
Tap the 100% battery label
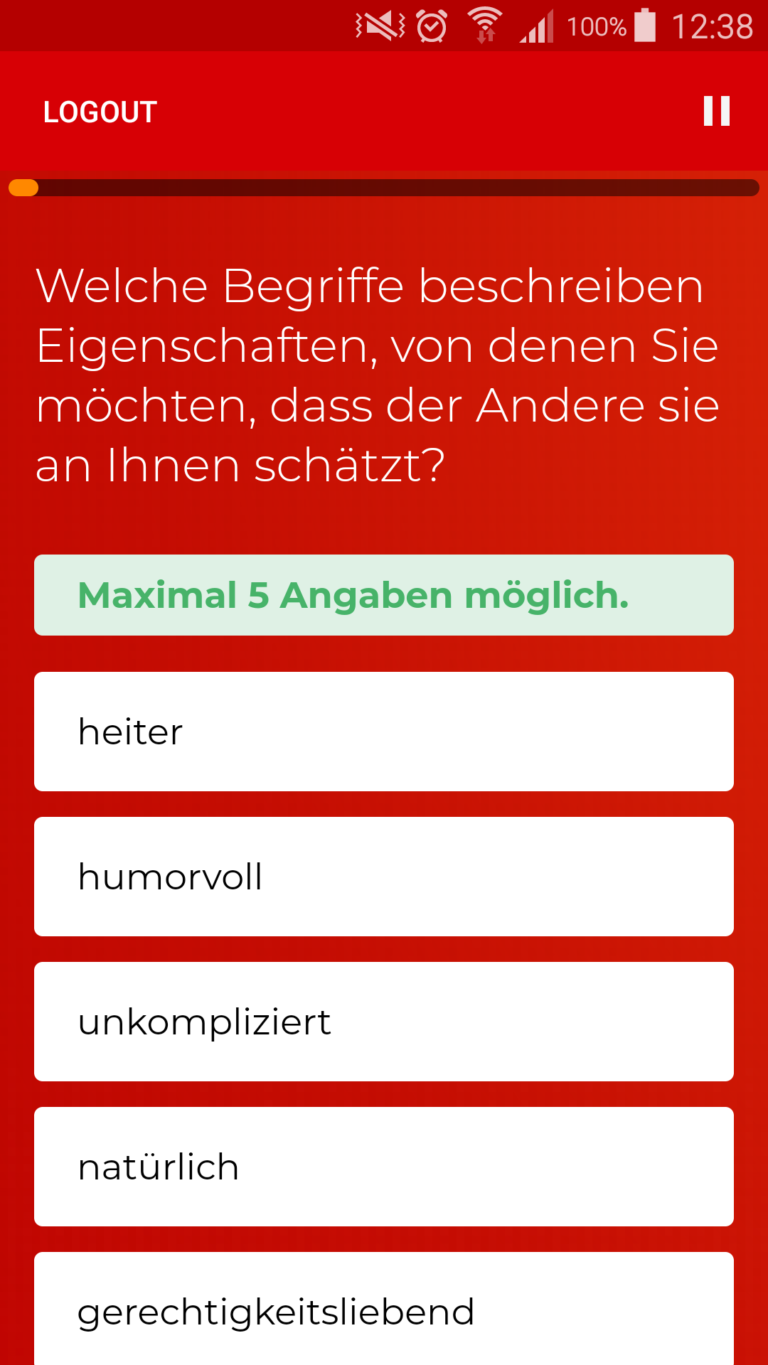point(596,25)
